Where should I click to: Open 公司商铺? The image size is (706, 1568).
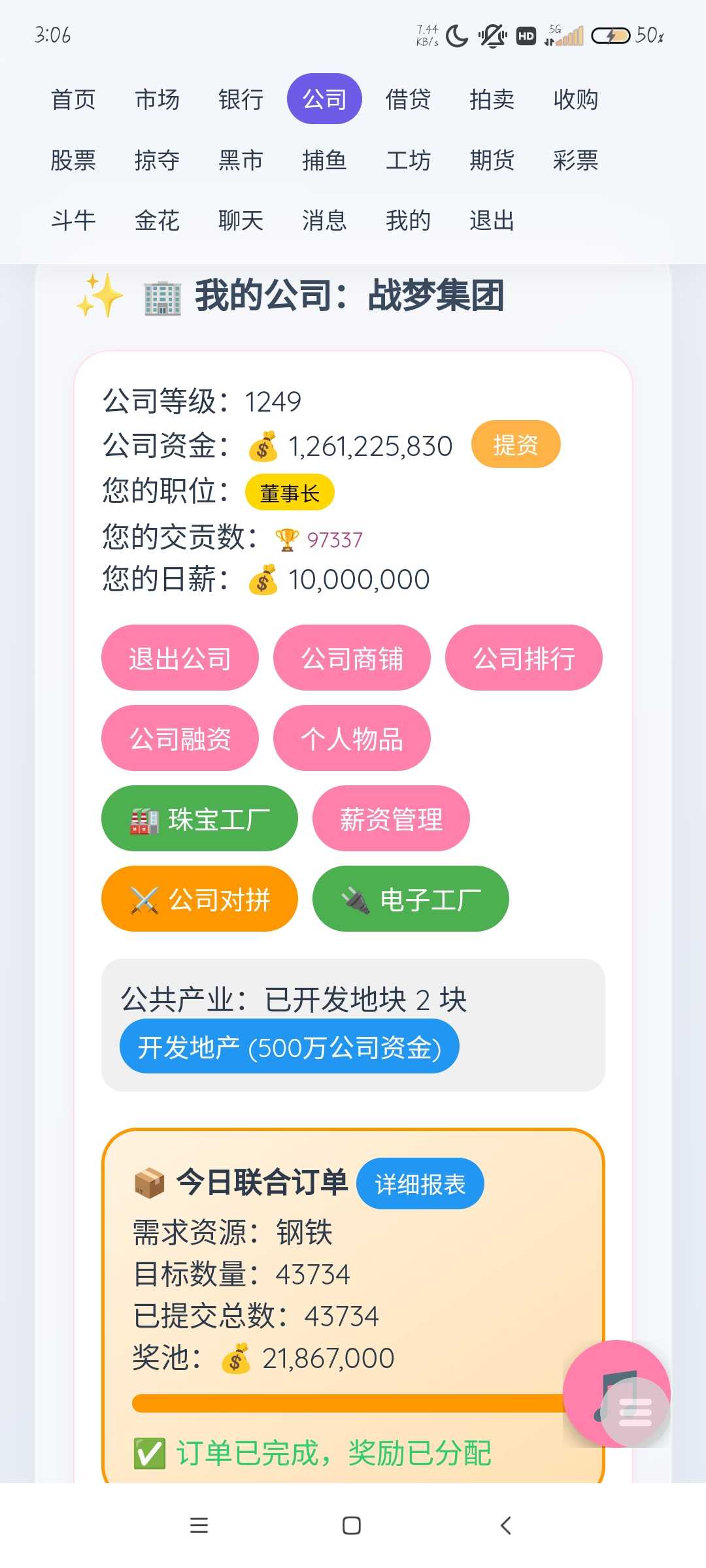coord(352,658)
